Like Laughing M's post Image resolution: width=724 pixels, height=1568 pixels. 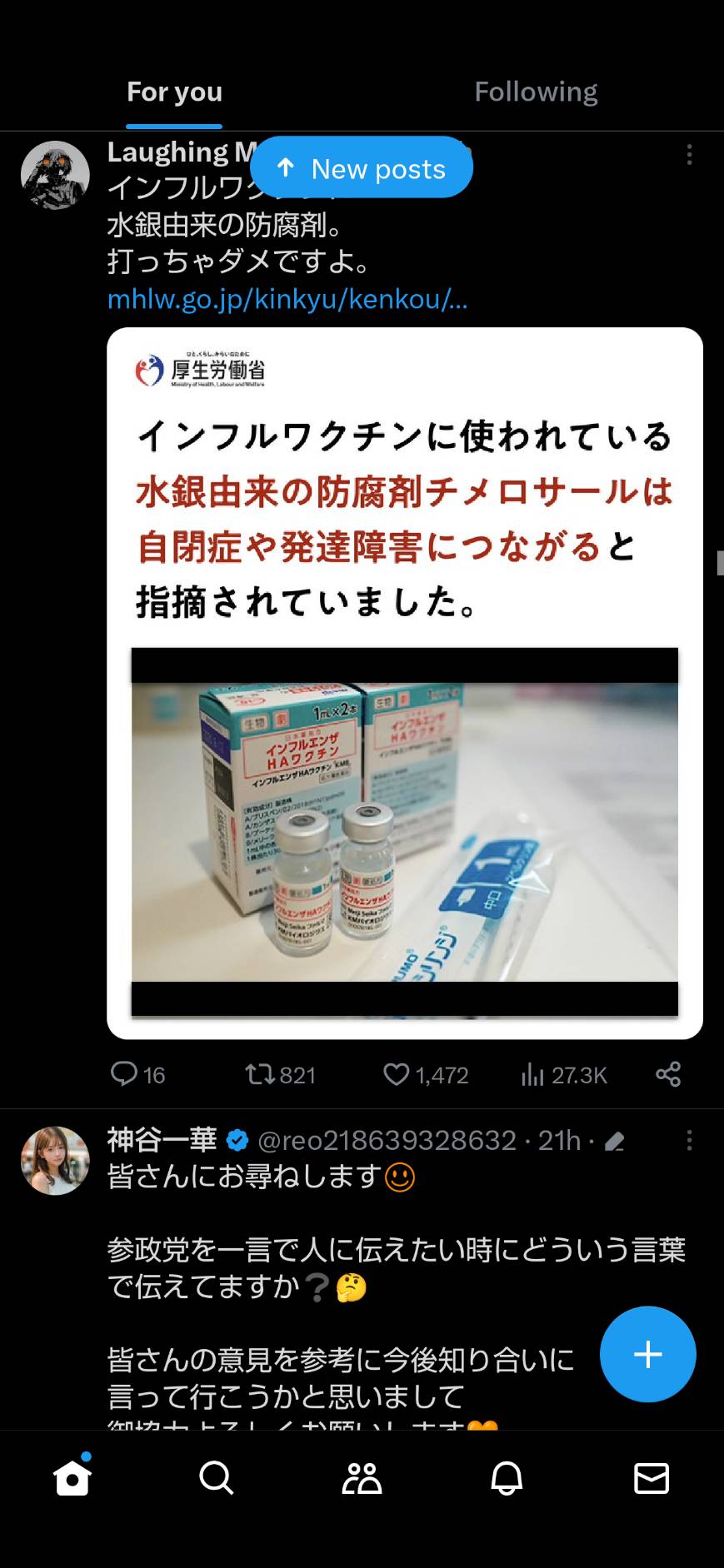click(426, 1074)
